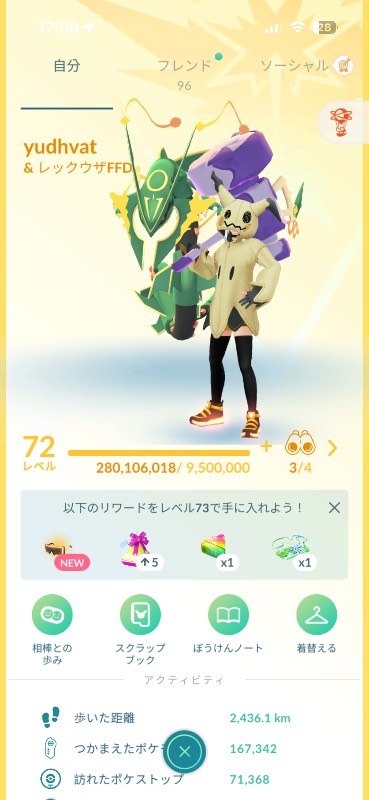Dismiss the level 73 rewards banner
The image size is (369, 800).
(x=334, y=507)
